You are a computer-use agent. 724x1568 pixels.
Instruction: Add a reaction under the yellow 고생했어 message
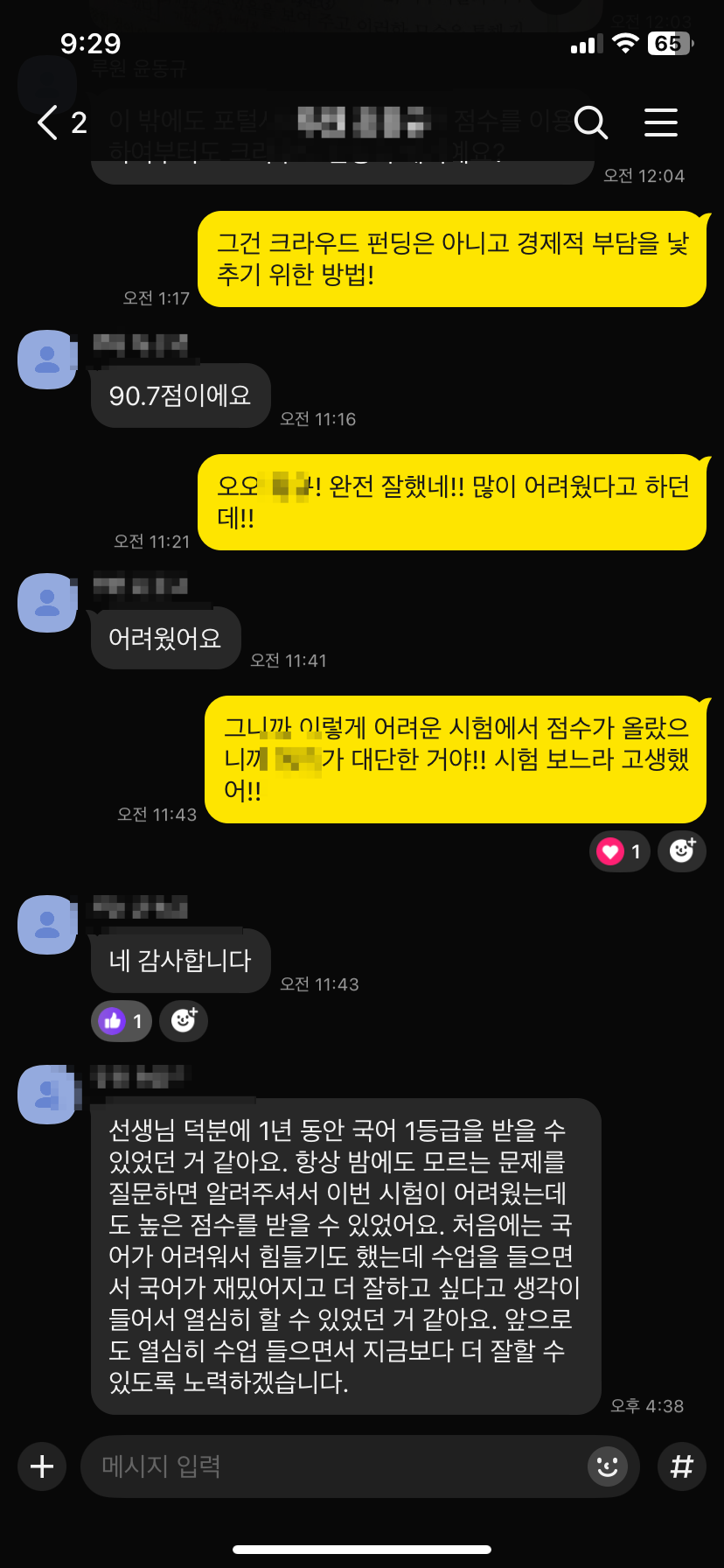(682, 851)
